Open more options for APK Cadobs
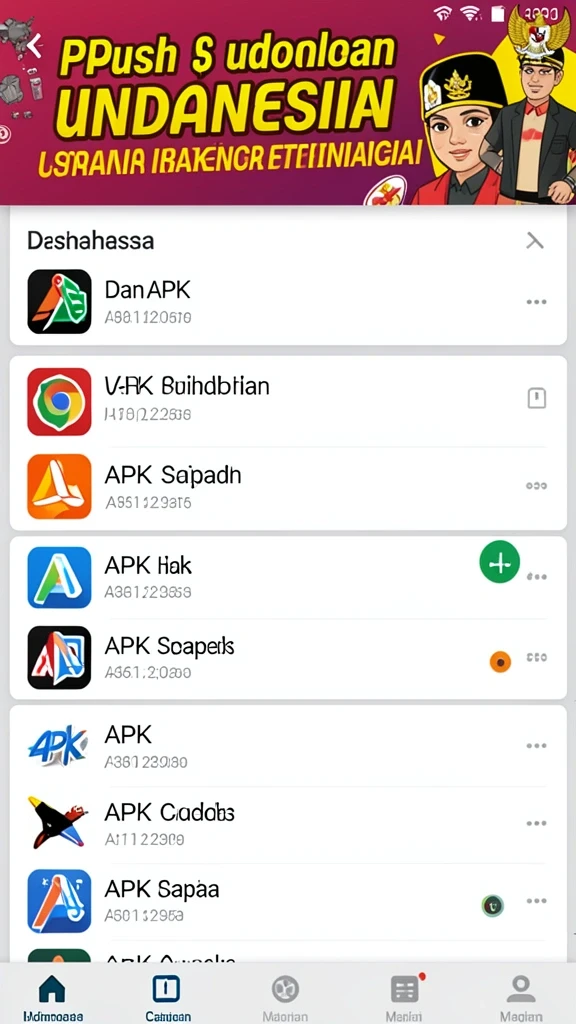 (x=536, y=824)
